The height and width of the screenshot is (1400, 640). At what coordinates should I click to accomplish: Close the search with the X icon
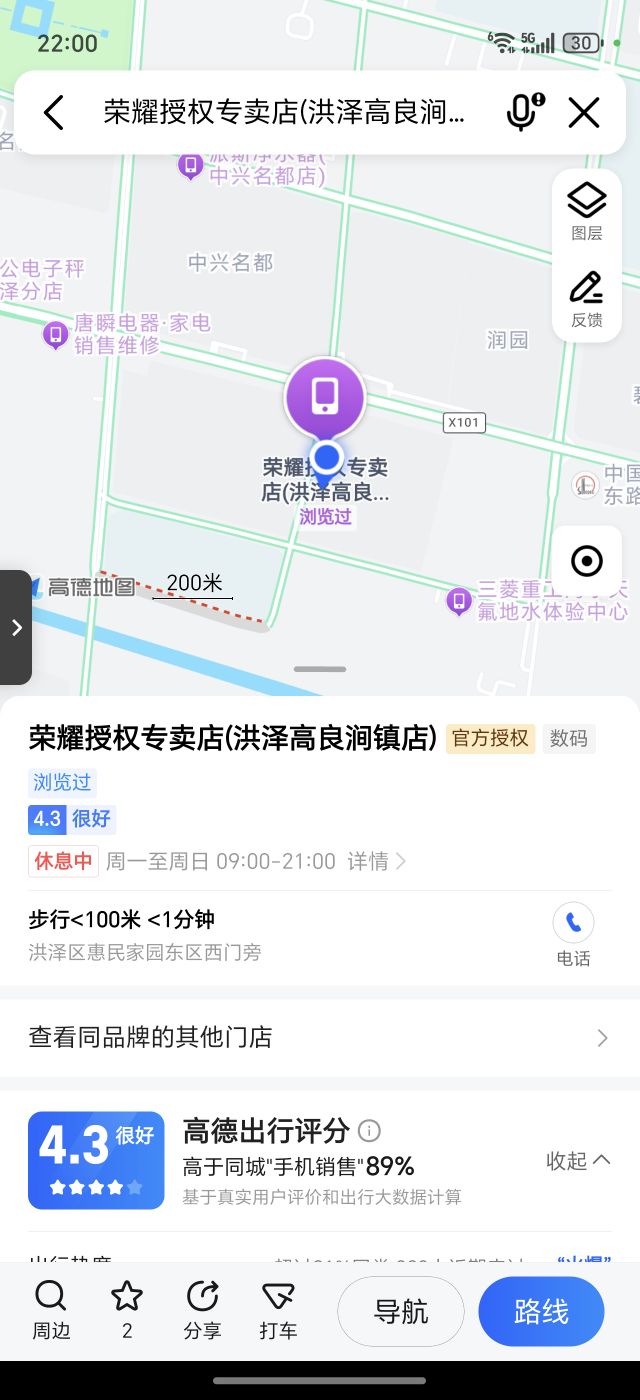point(584,112)
